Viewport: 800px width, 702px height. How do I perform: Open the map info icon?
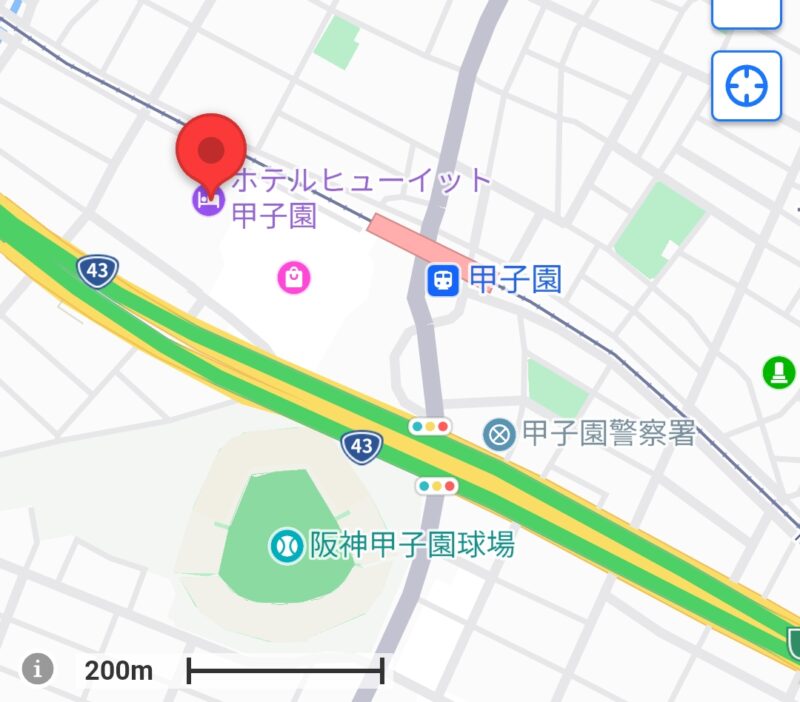(37, 668)
